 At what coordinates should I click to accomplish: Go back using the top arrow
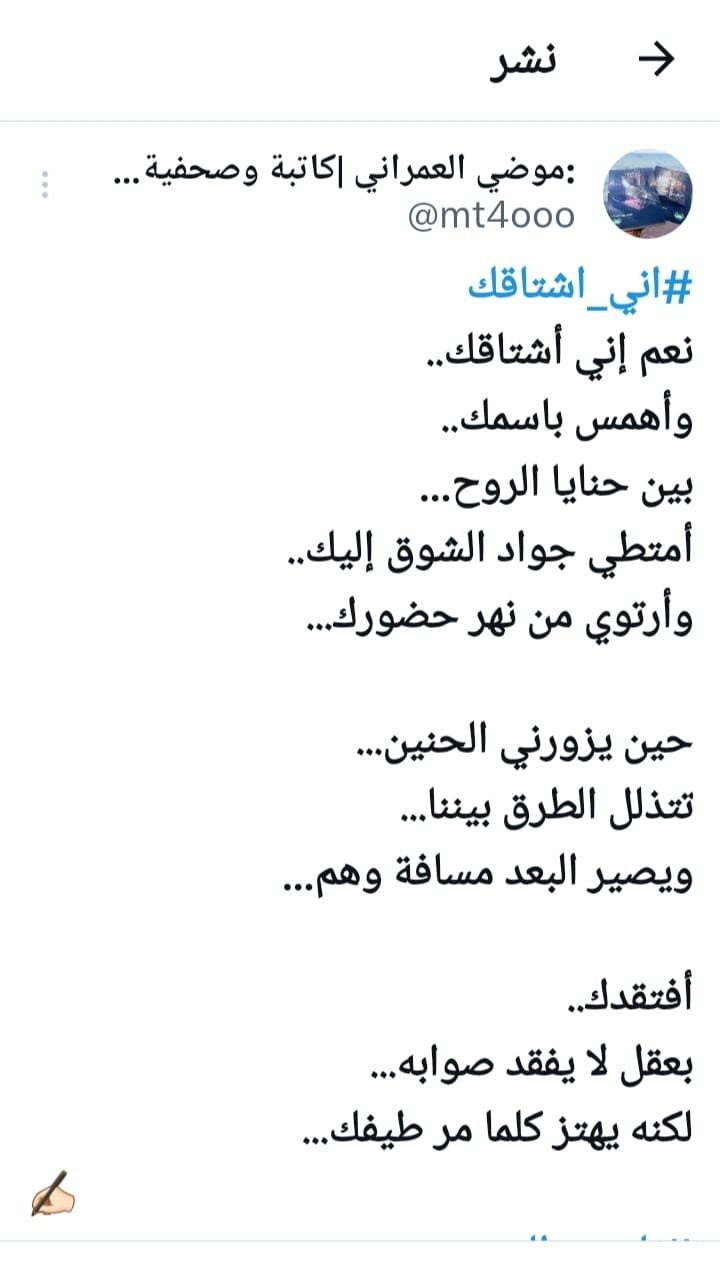(656, 60)
